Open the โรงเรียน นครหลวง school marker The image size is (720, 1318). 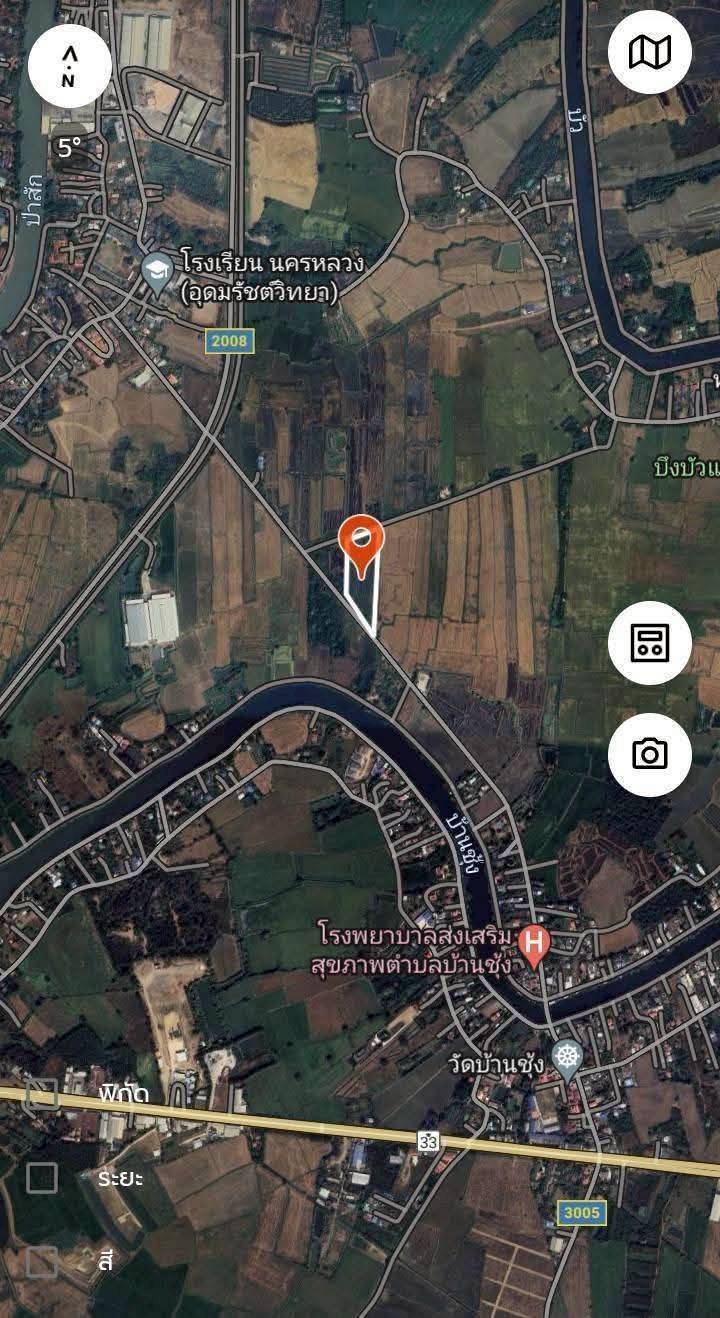click(x=157, y=271)
